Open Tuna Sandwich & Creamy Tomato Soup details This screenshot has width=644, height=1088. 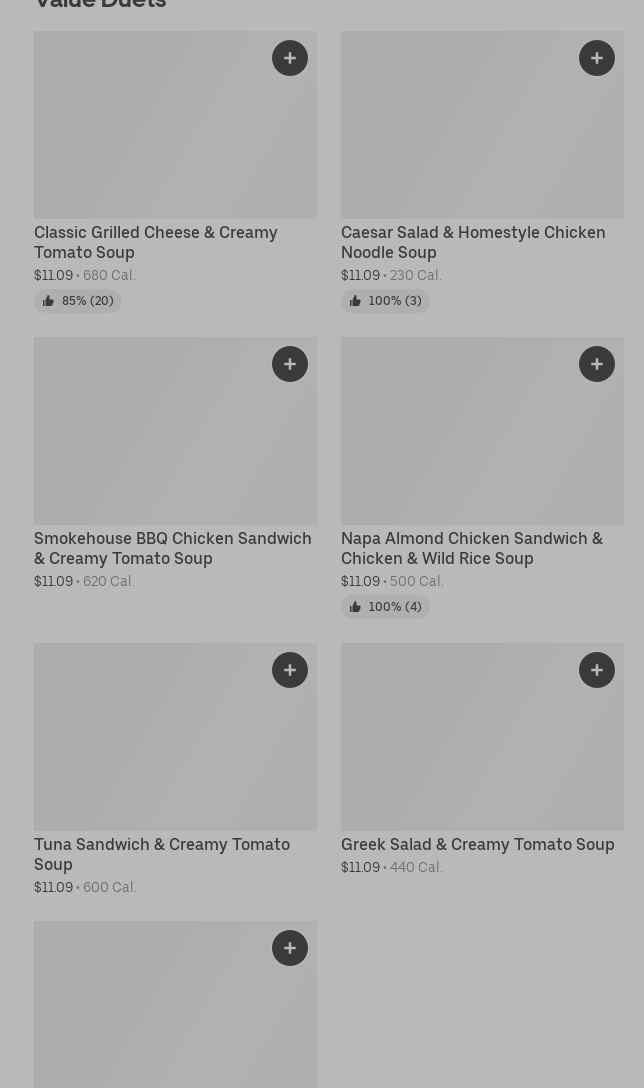[162, 854]
